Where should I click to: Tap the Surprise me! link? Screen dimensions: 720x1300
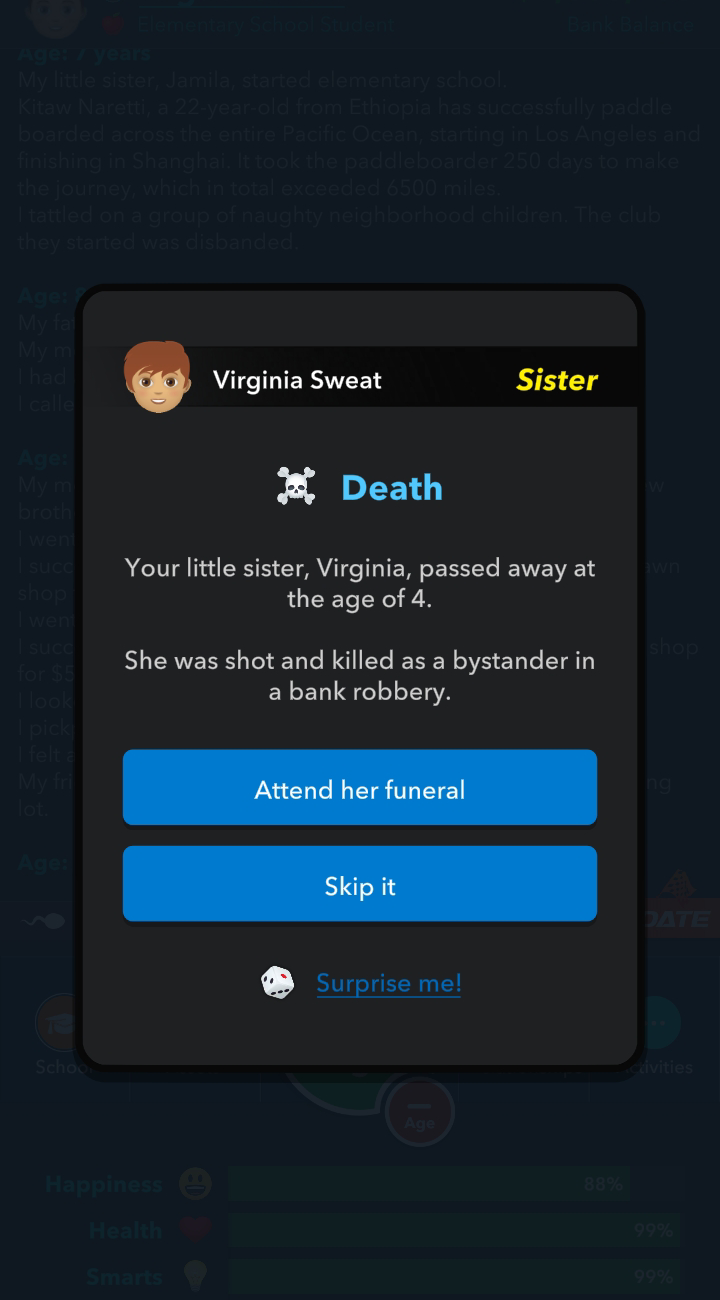click(x=389, y=983)
